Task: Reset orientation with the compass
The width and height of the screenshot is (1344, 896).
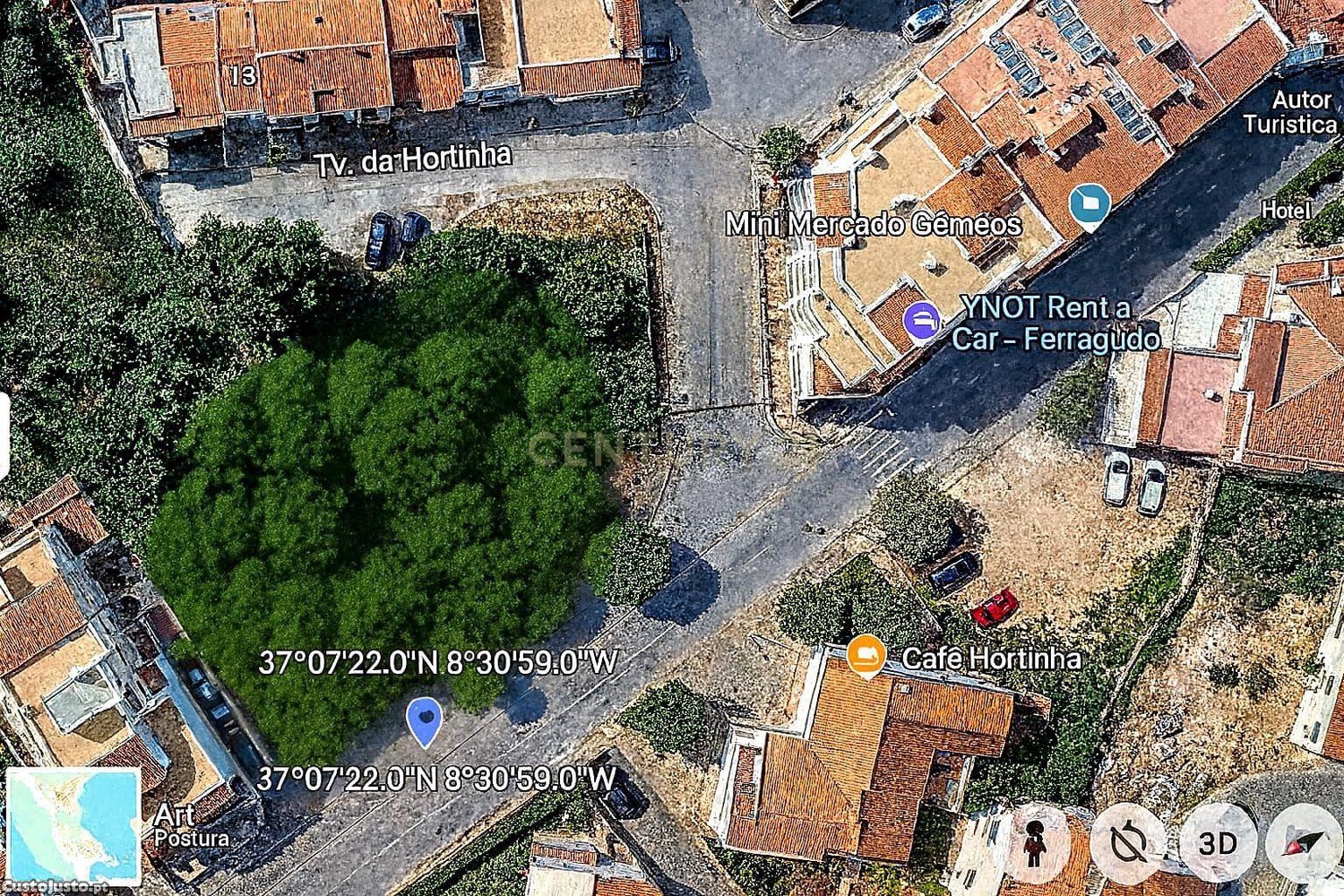Action: point(1304,843)
